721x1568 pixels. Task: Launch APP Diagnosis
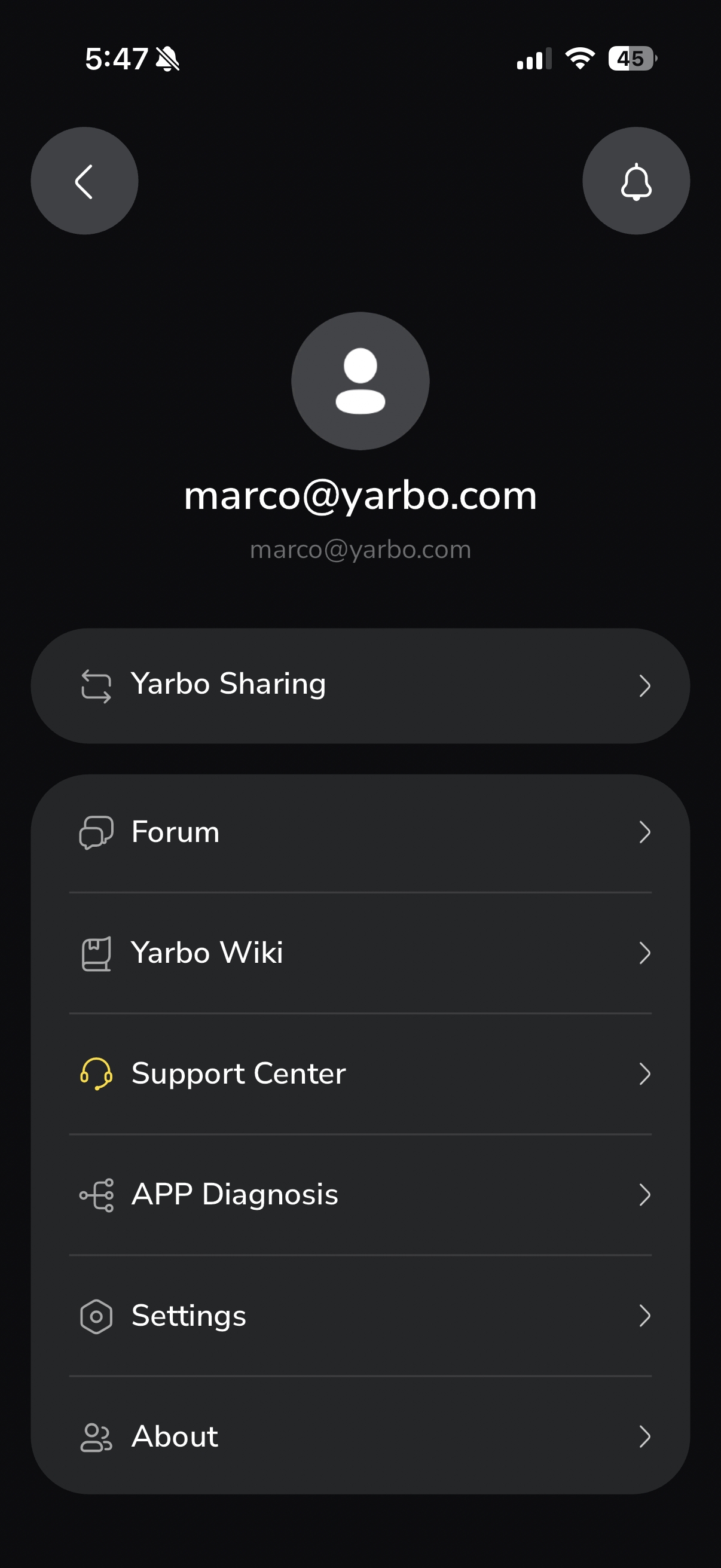coord(360,1194)
